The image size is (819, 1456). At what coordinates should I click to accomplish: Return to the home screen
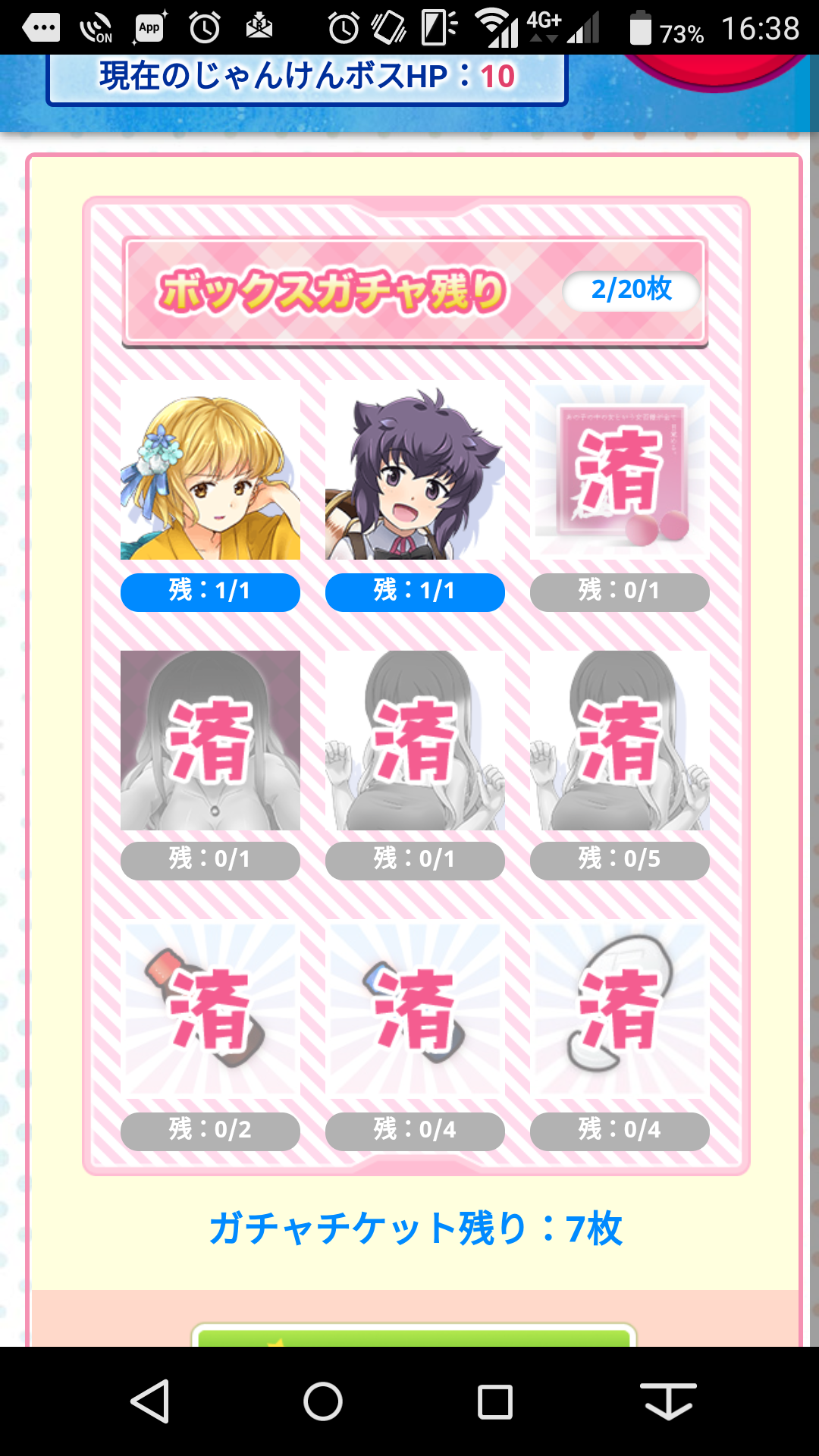tap(323, 1401)
